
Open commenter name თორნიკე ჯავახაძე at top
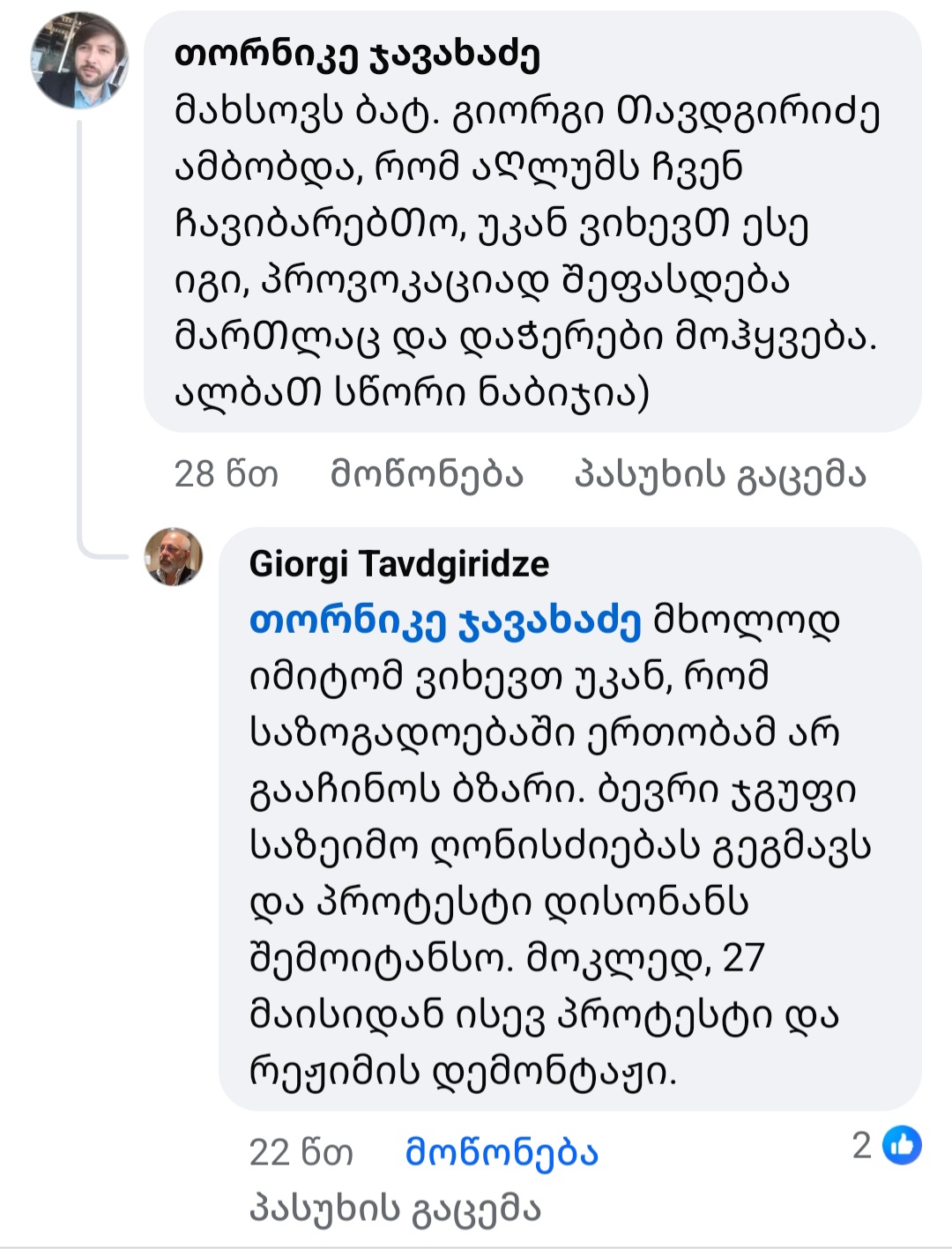click(x=356, y=55)
